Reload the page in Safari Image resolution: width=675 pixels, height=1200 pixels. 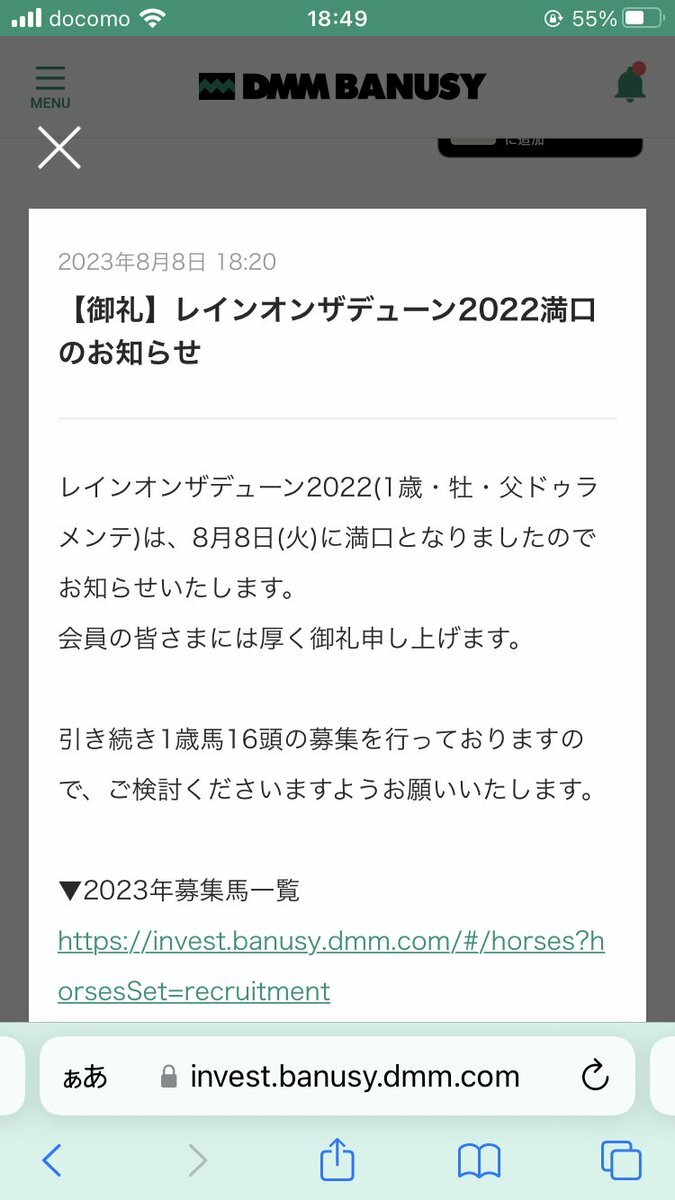[595, 1076]
